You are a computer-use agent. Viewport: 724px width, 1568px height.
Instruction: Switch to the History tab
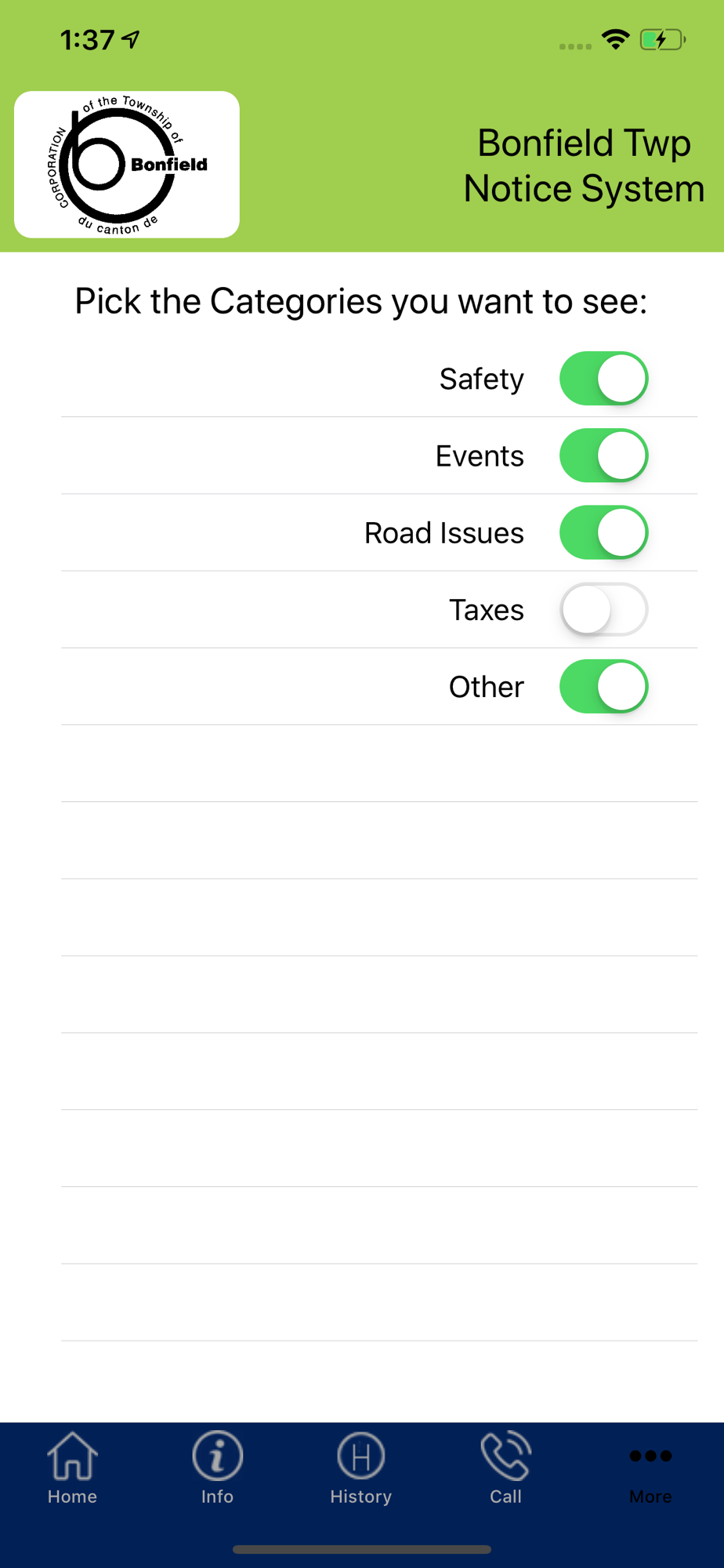click(x=361, y=1468)
